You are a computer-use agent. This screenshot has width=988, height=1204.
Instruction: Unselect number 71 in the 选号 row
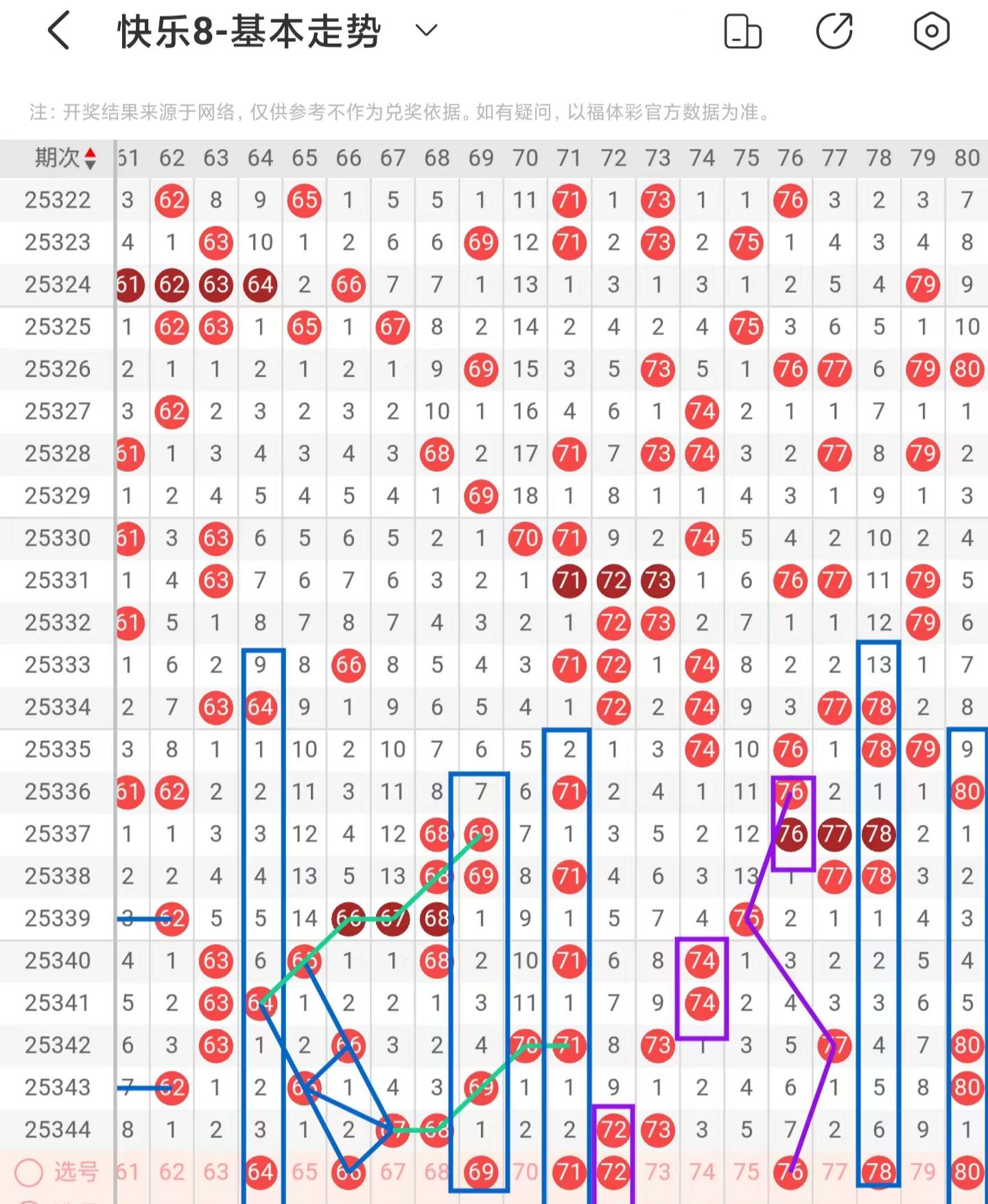(569, 1172)
